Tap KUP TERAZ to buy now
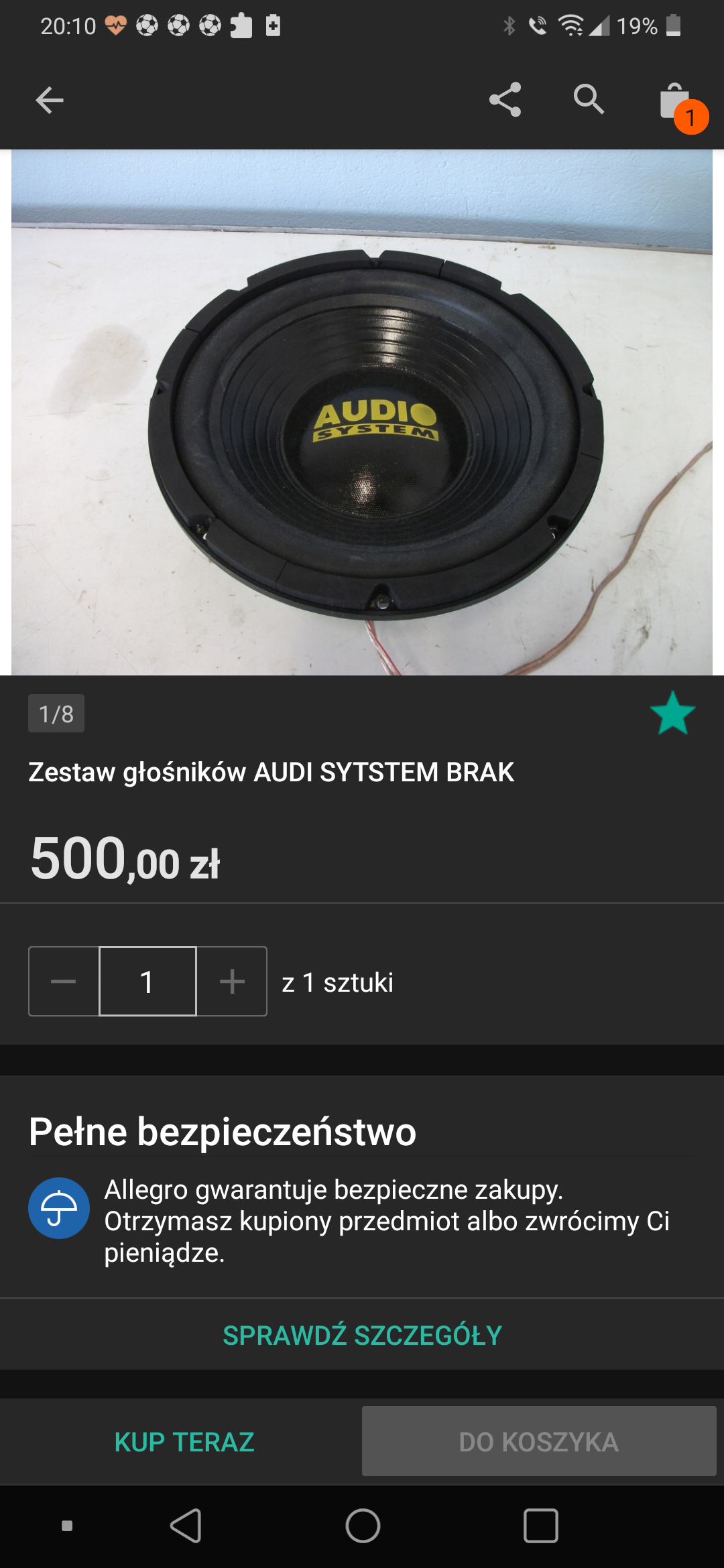The height and width of the screenshot is (1568, 724). coord(184,1442)
